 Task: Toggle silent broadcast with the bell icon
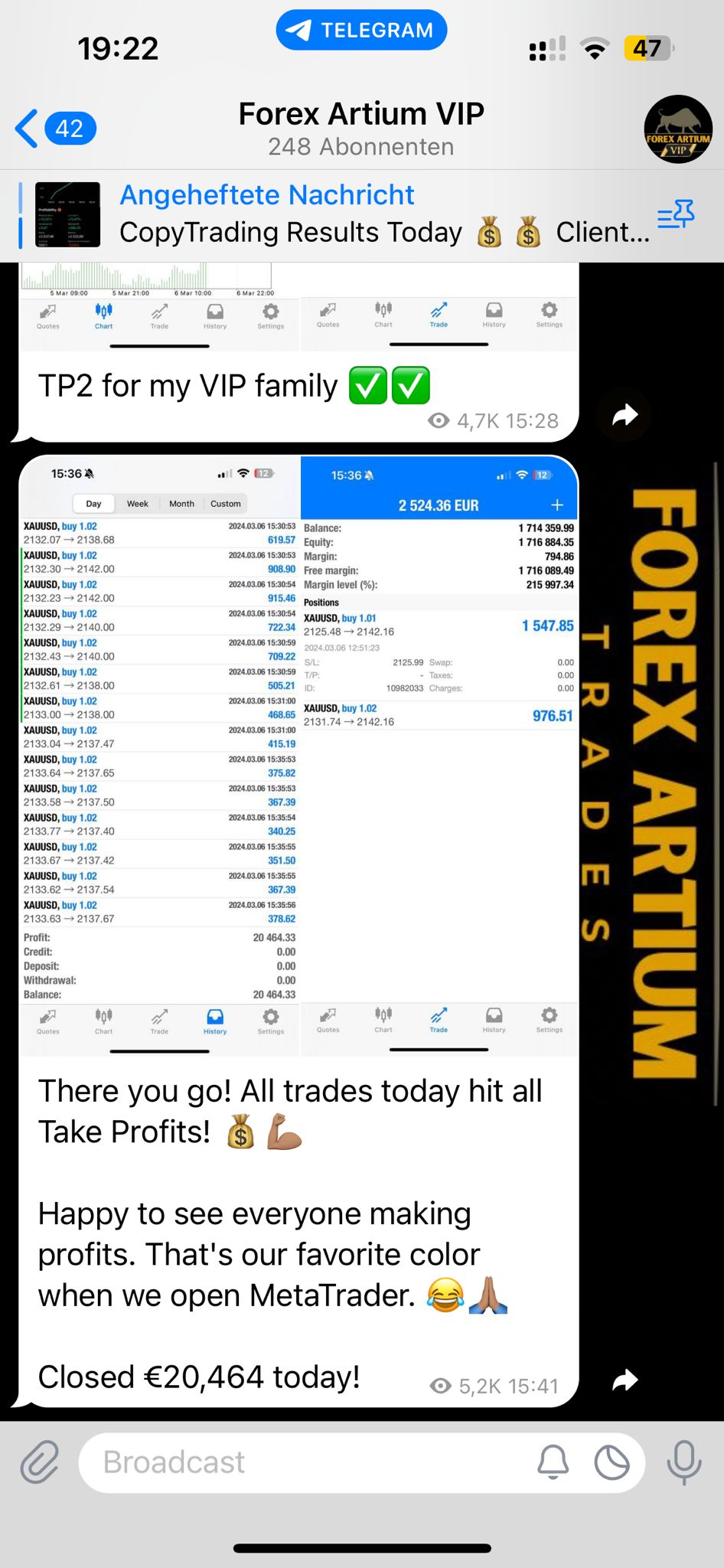coord(553,1462)
